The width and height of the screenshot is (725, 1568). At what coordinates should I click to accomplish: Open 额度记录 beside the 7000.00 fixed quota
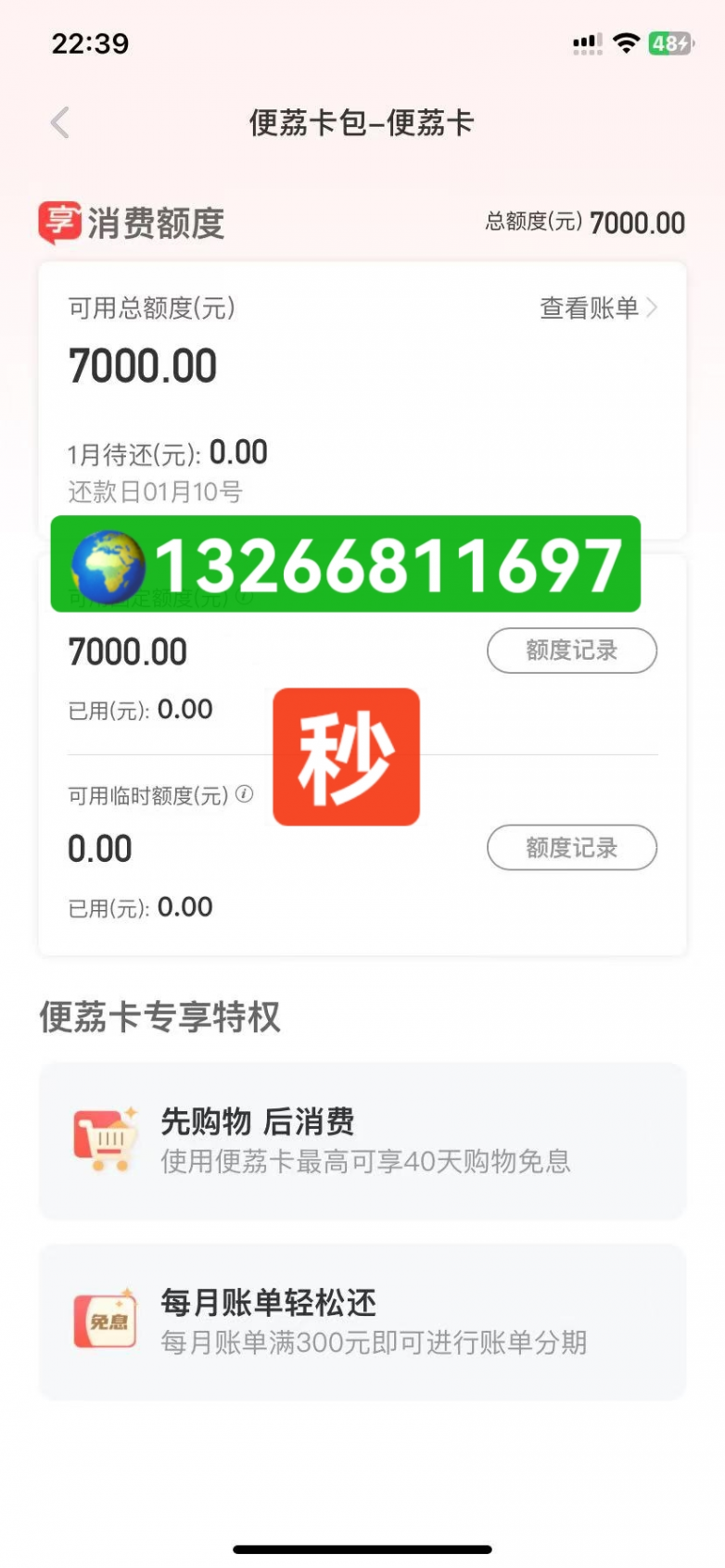pyautogui.click(x=571, y=651)
